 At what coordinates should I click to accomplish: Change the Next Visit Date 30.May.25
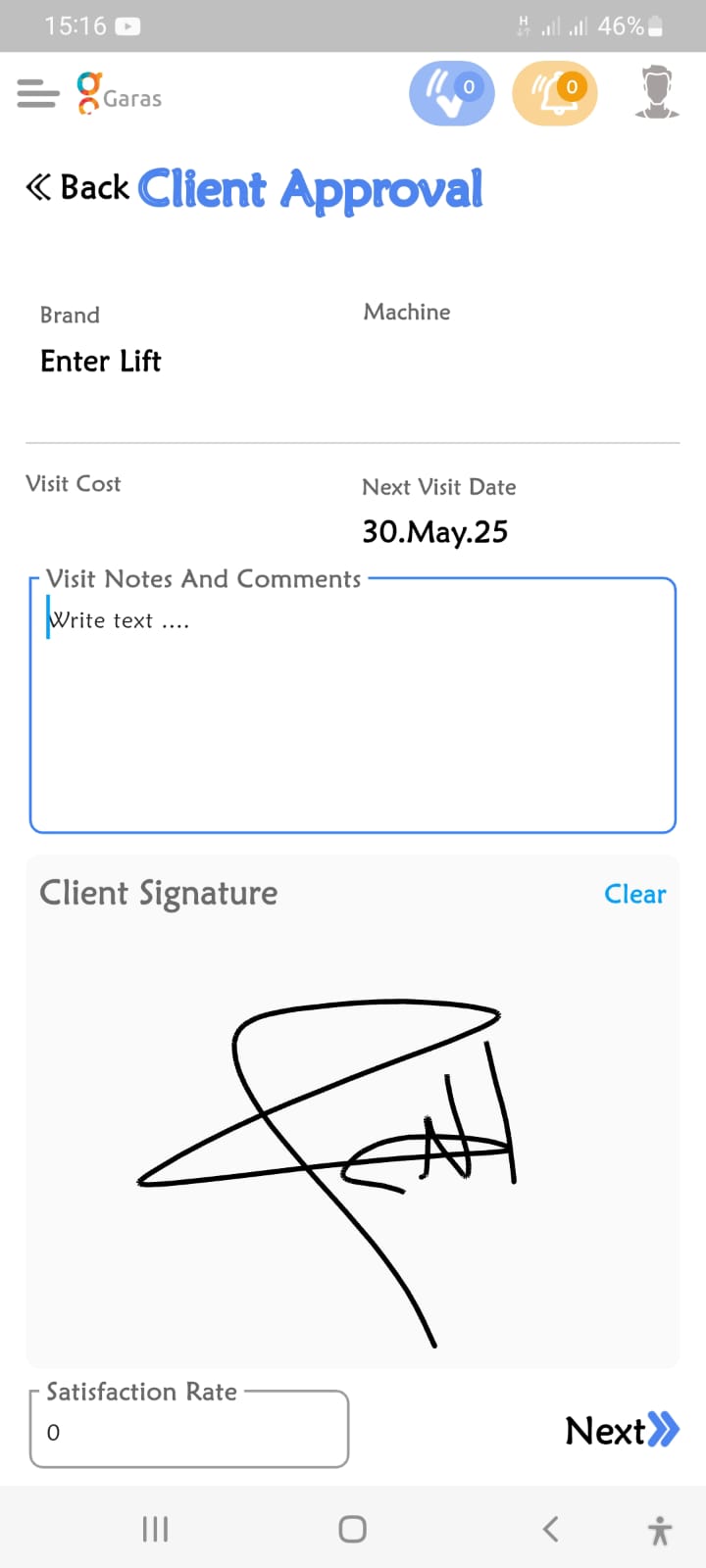pyautogui.click(x=435, y=531)
